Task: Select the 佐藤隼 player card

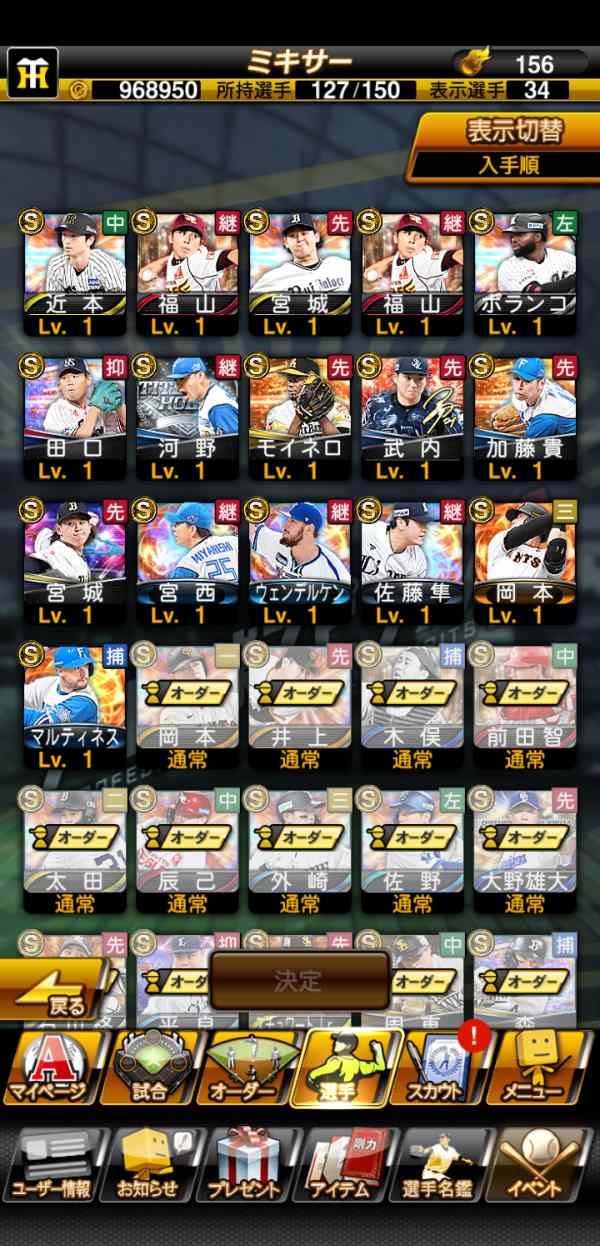Action: tap(411, 563)
